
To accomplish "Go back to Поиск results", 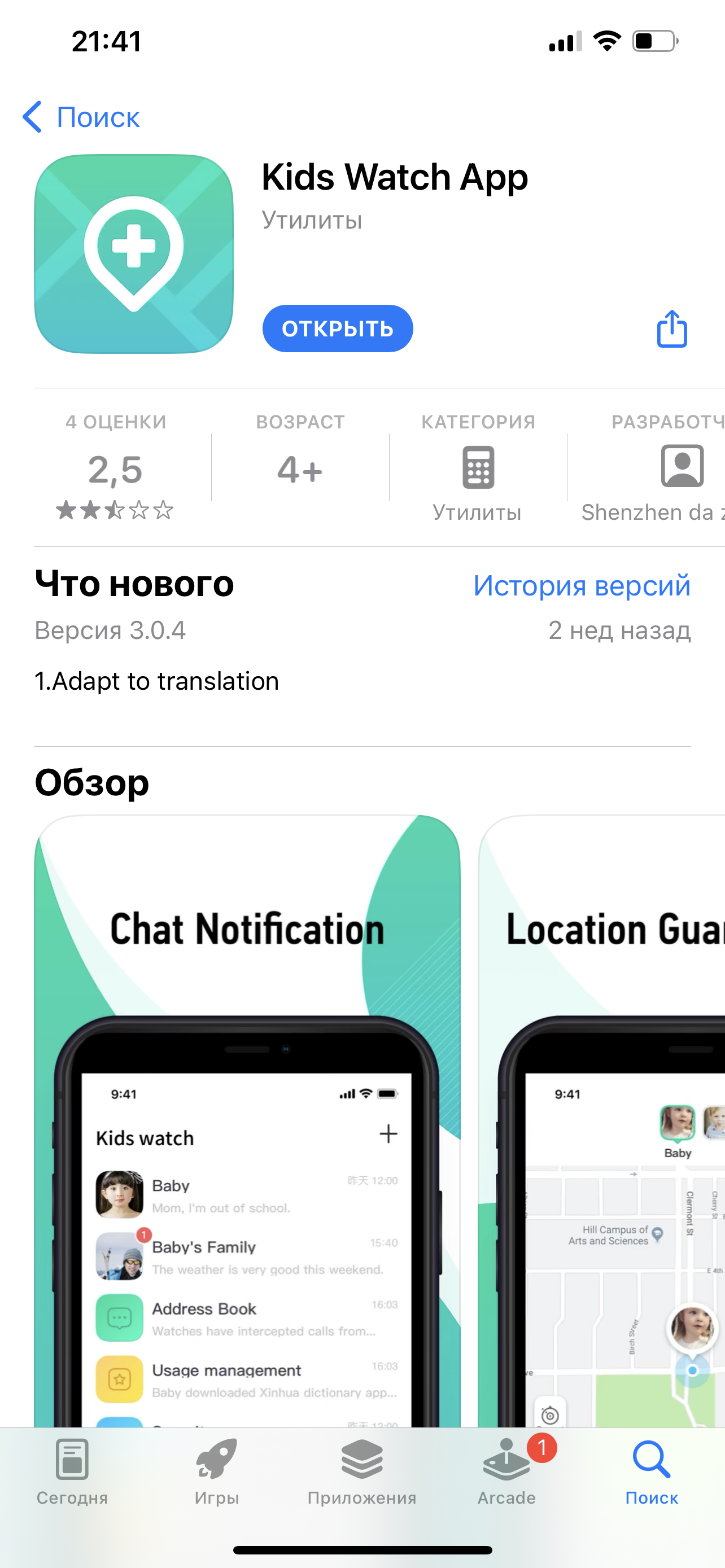I will point(81,117).
